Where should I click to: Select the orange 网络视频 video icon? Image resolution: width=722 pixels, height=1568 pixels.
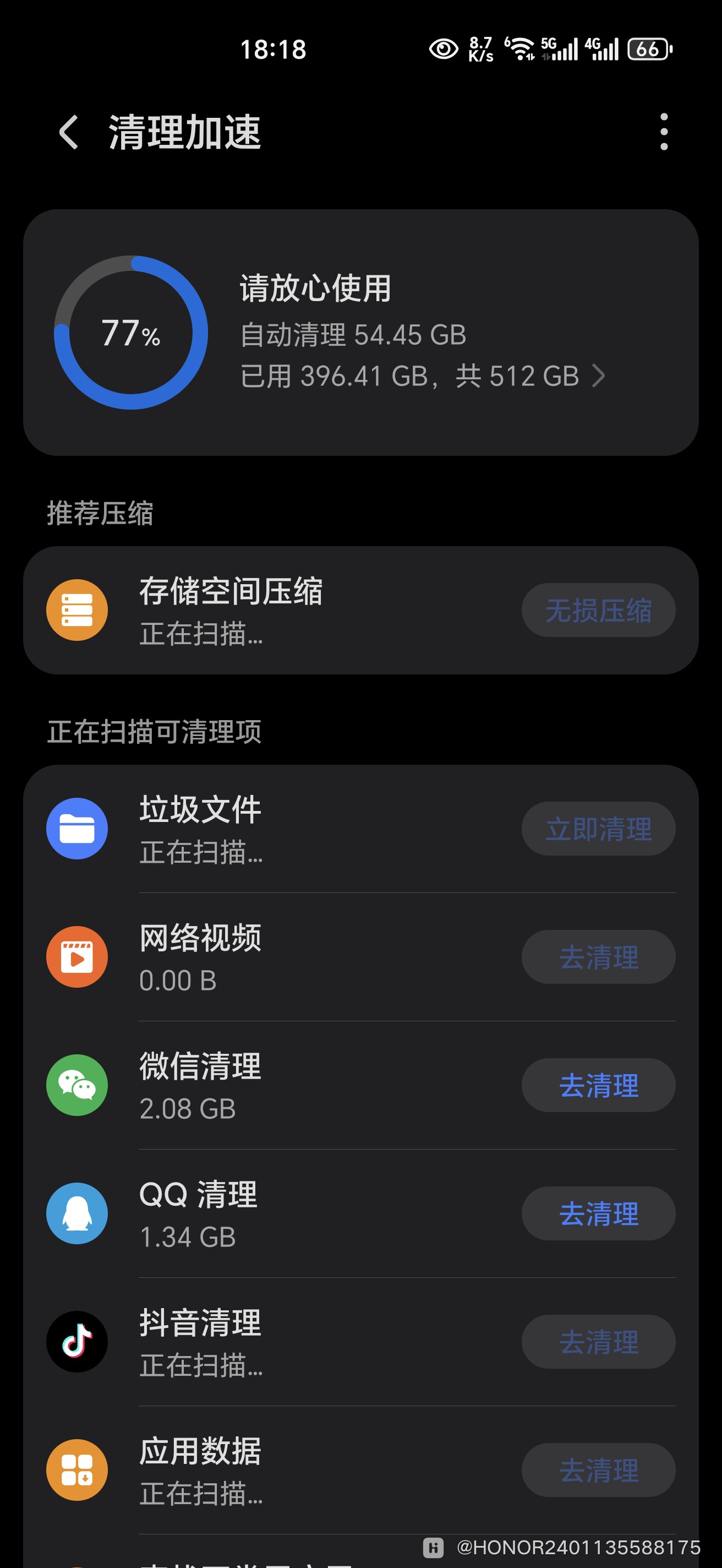pos(77,956)
